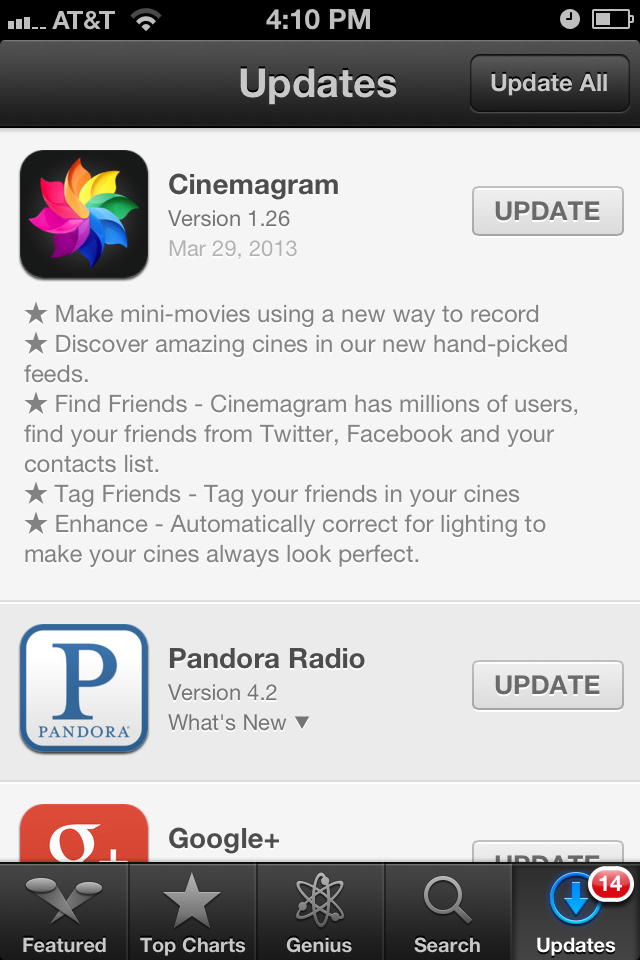Open the Cinemagram app icon
The image size is (640, 960).
84,214
